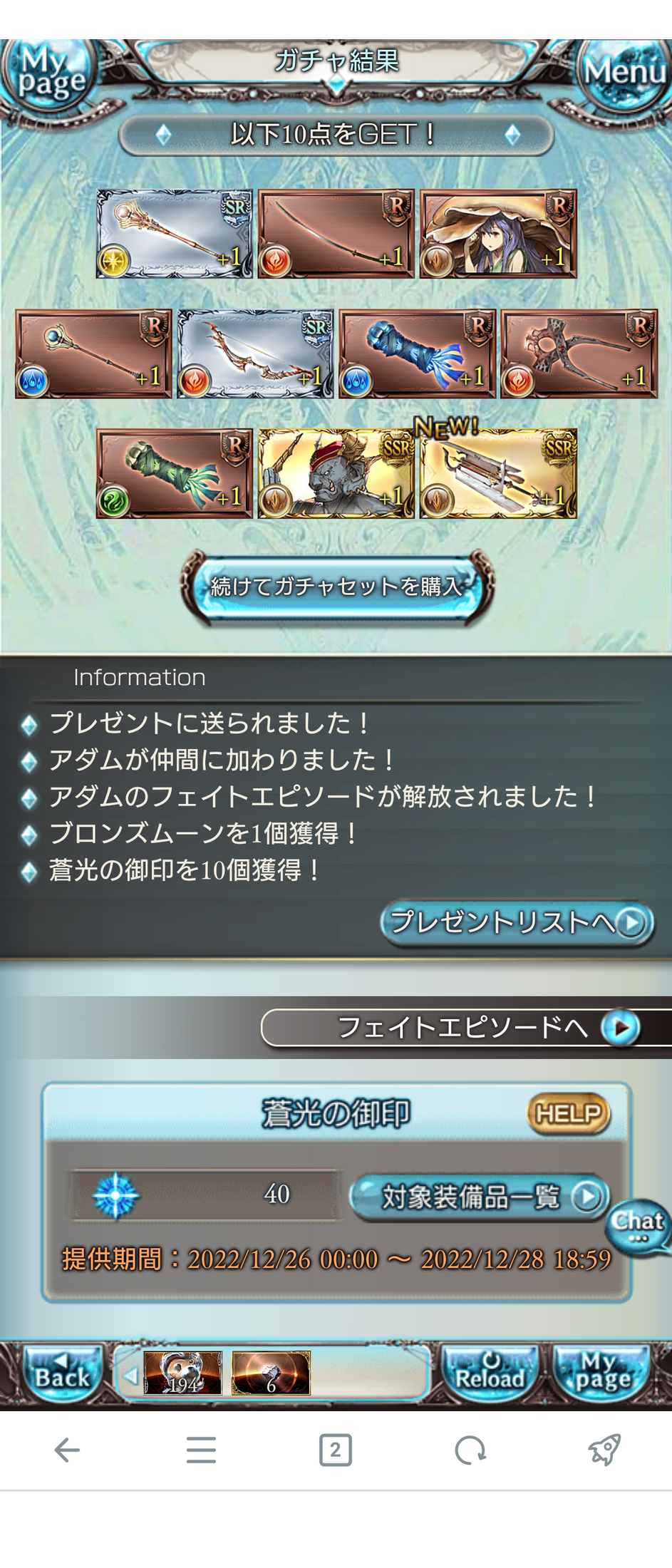
Task: Select the SSR grey ogre character tile
Action: point(336,474)
